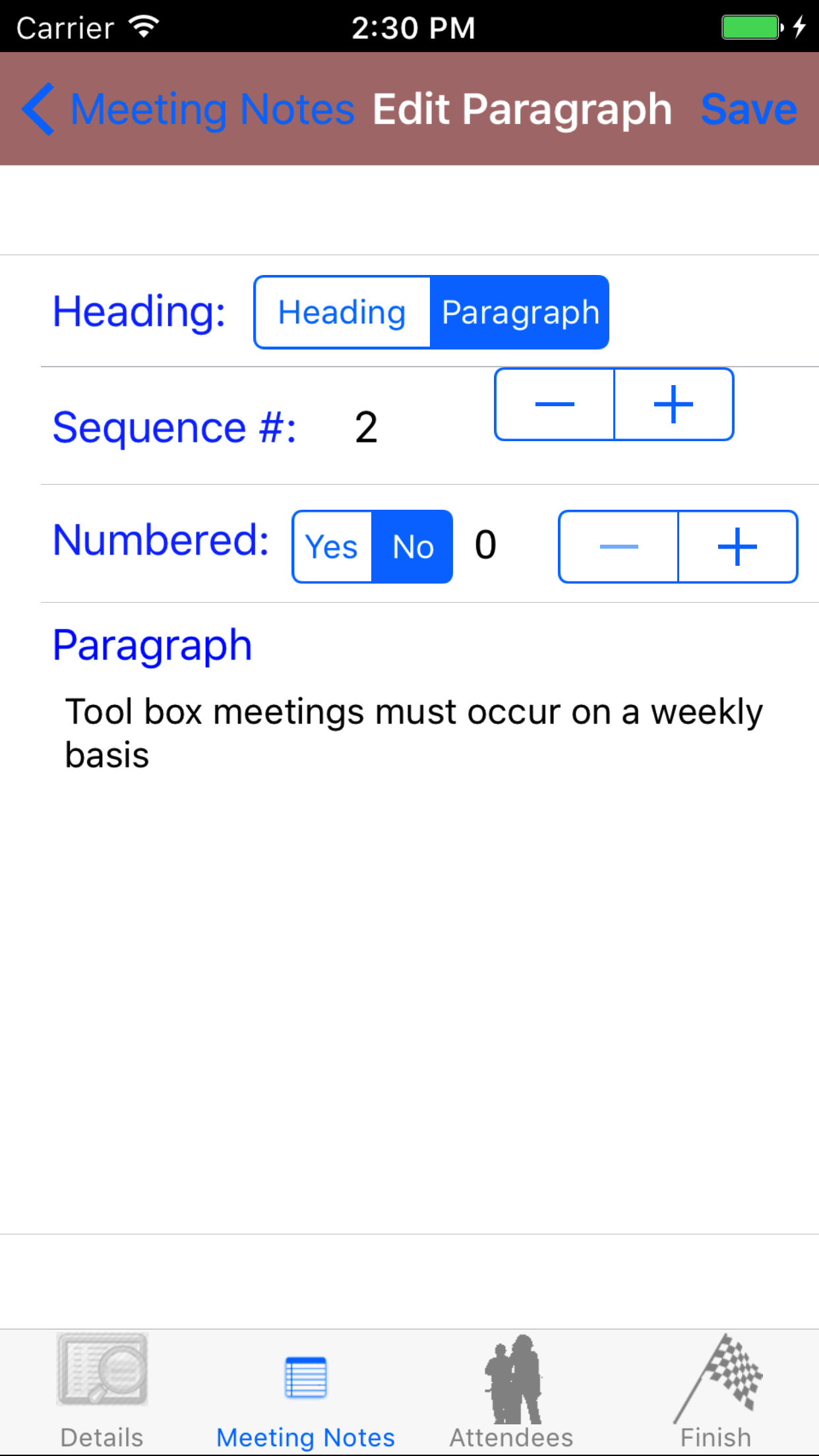The width and height of the screenshot is (819, 1456).
Task: Switch to the Details tab
Action: [102, 1391]
